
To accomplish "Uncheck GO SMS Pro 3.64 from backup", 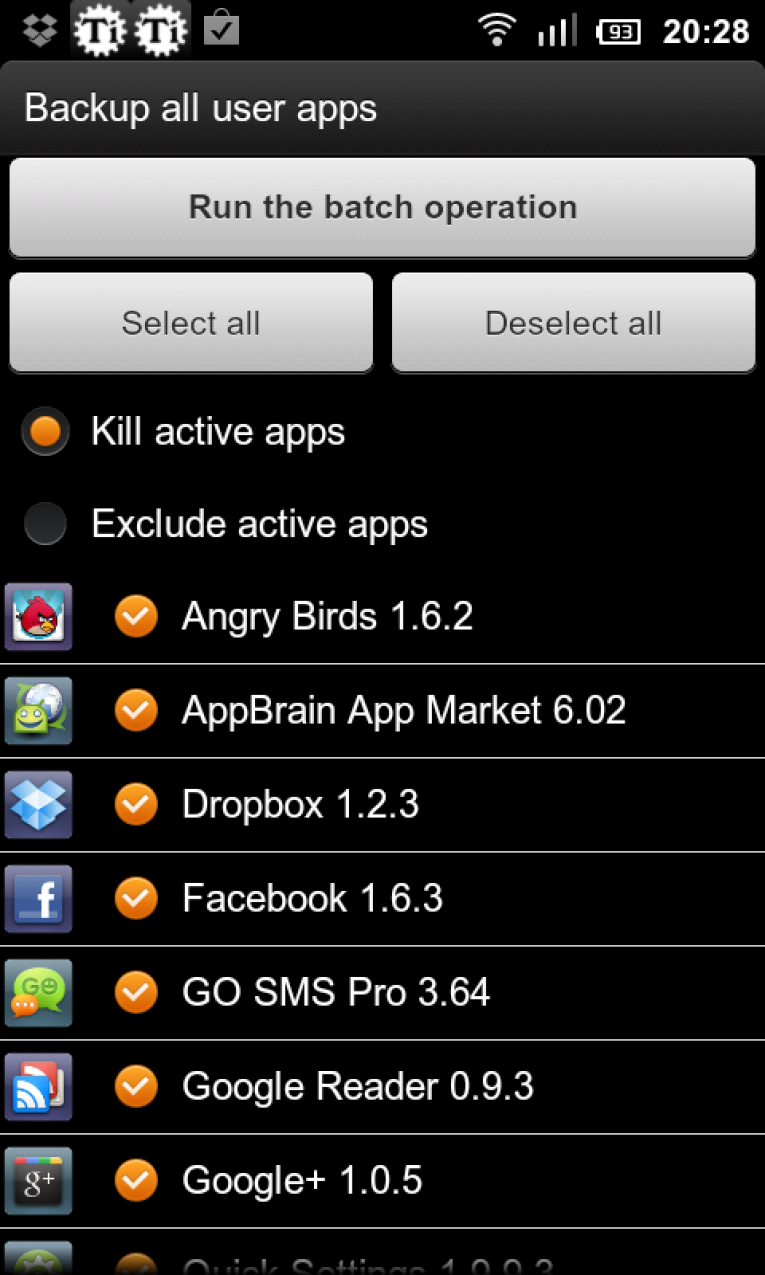I will click(x=136, y=992).
